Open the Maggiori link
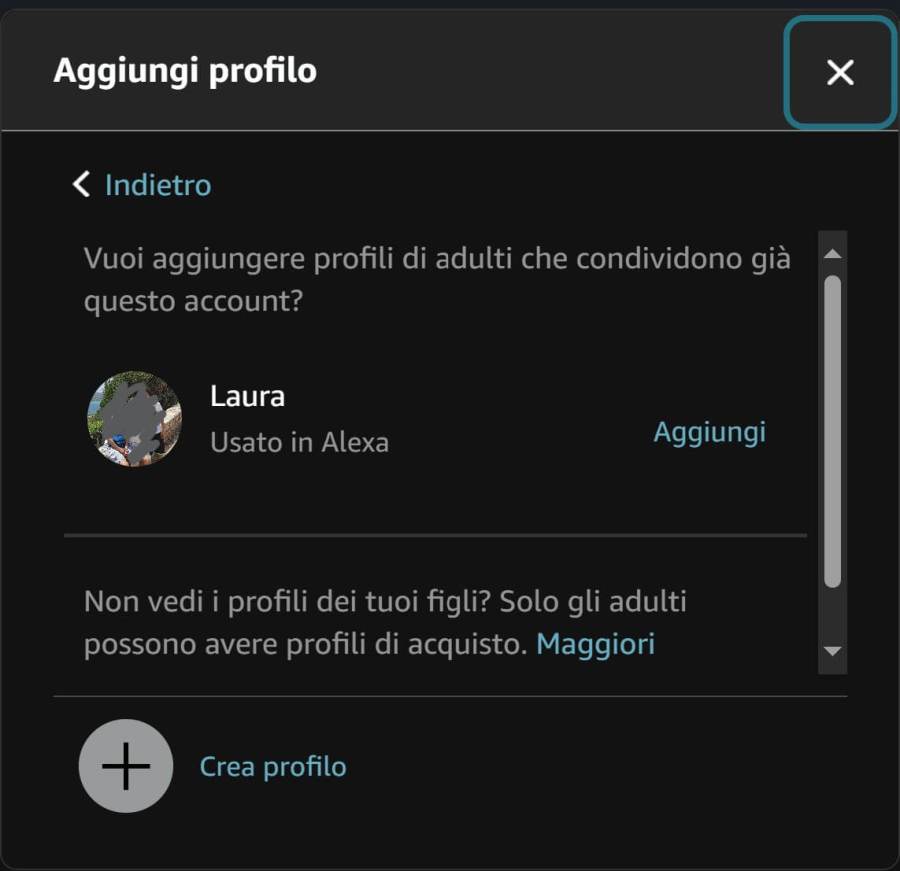This screenshot has height=871, width=900. pos(595,643)
